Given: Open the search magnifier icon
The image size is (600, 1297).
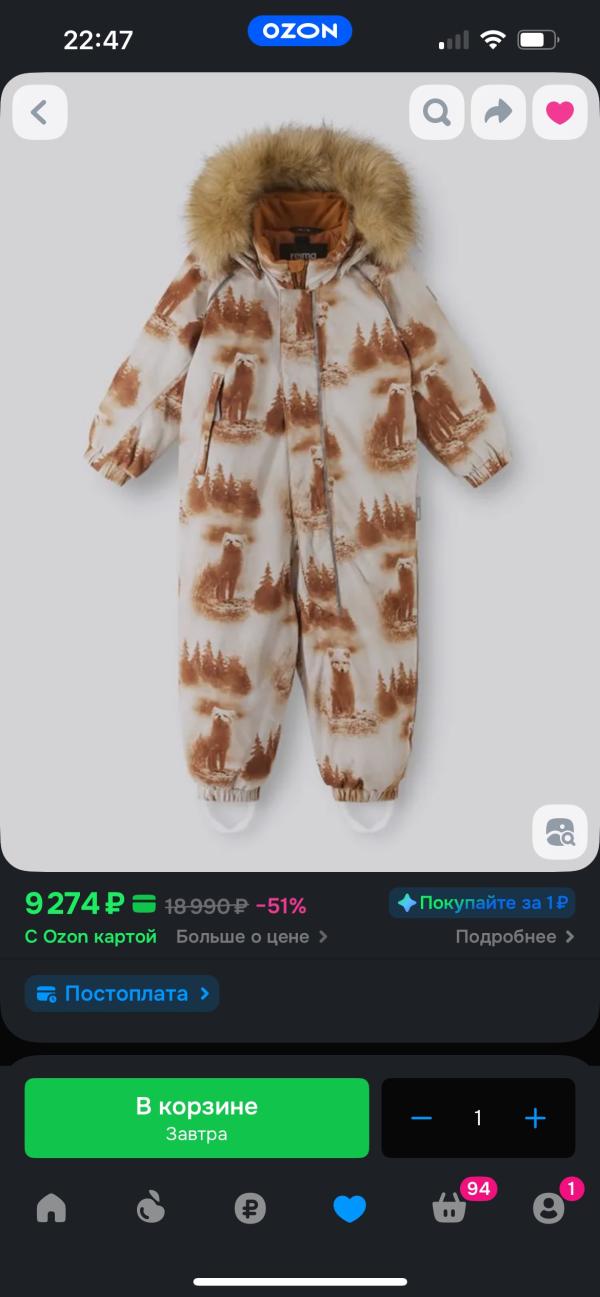Looking at the screenshot, I should 437,112.
